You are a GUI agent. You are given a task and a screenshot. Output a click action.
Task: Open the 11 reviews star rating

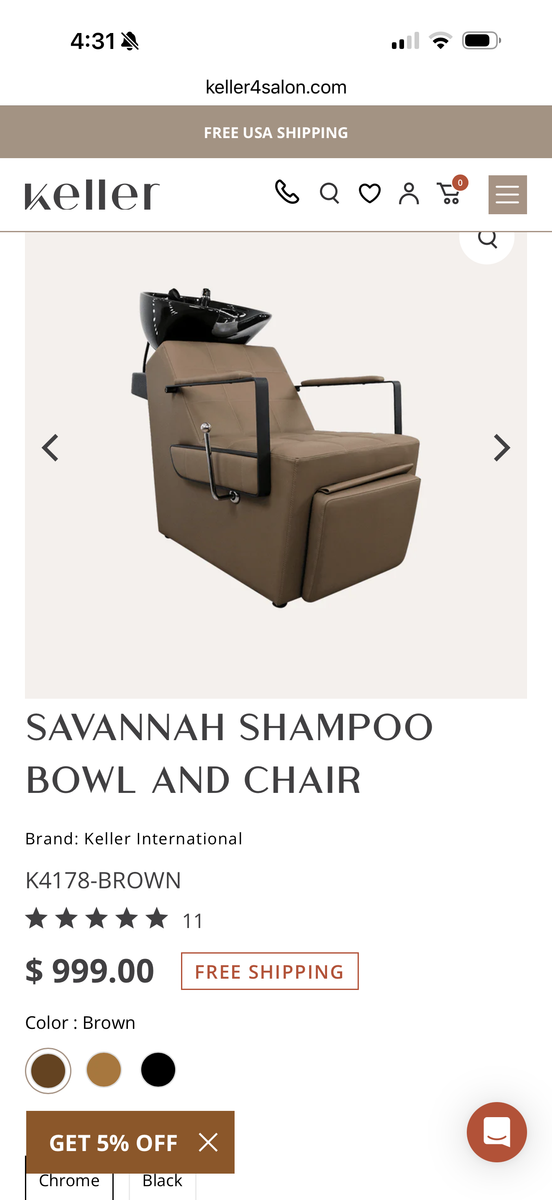[114, 919]
